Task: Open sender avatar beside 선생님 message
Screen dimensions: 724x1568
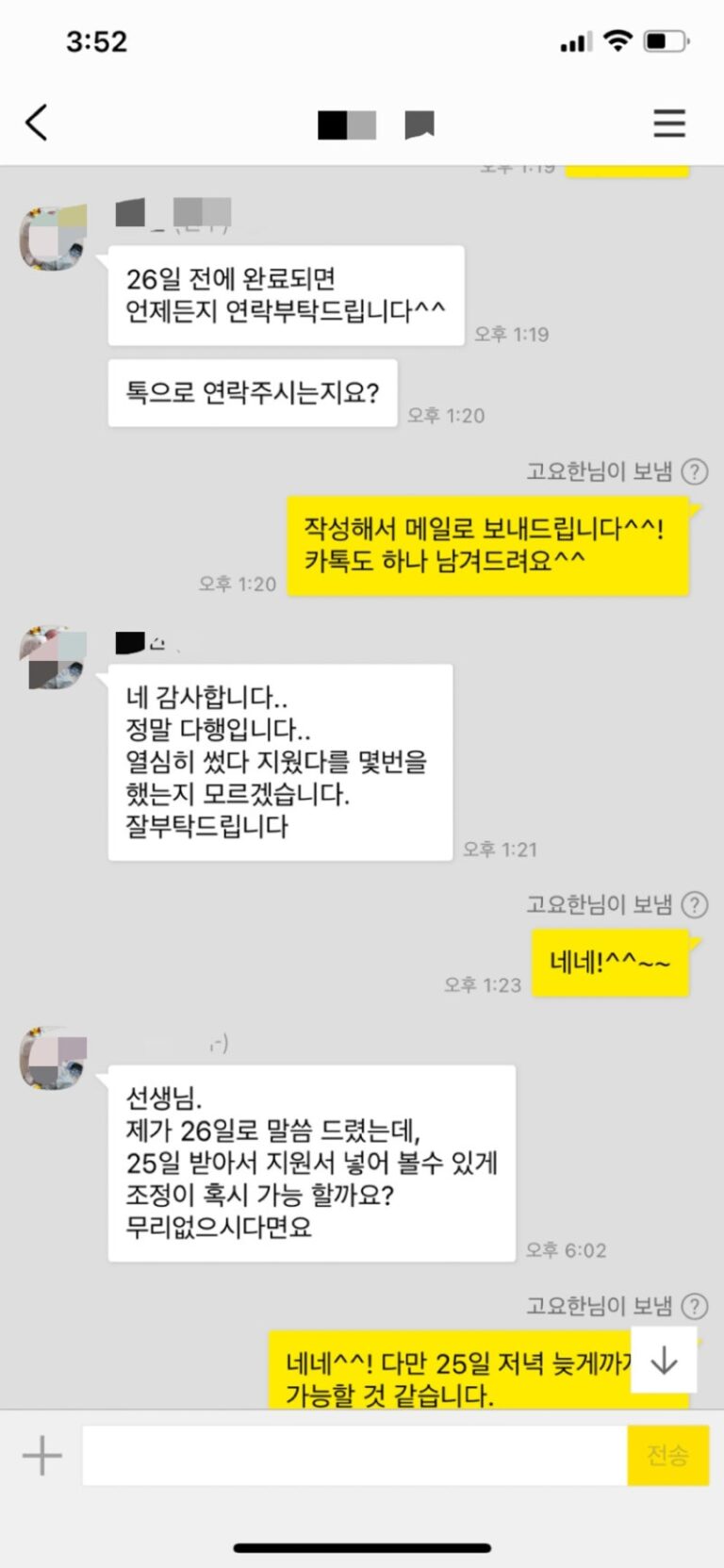Action: click(54, 1059)
